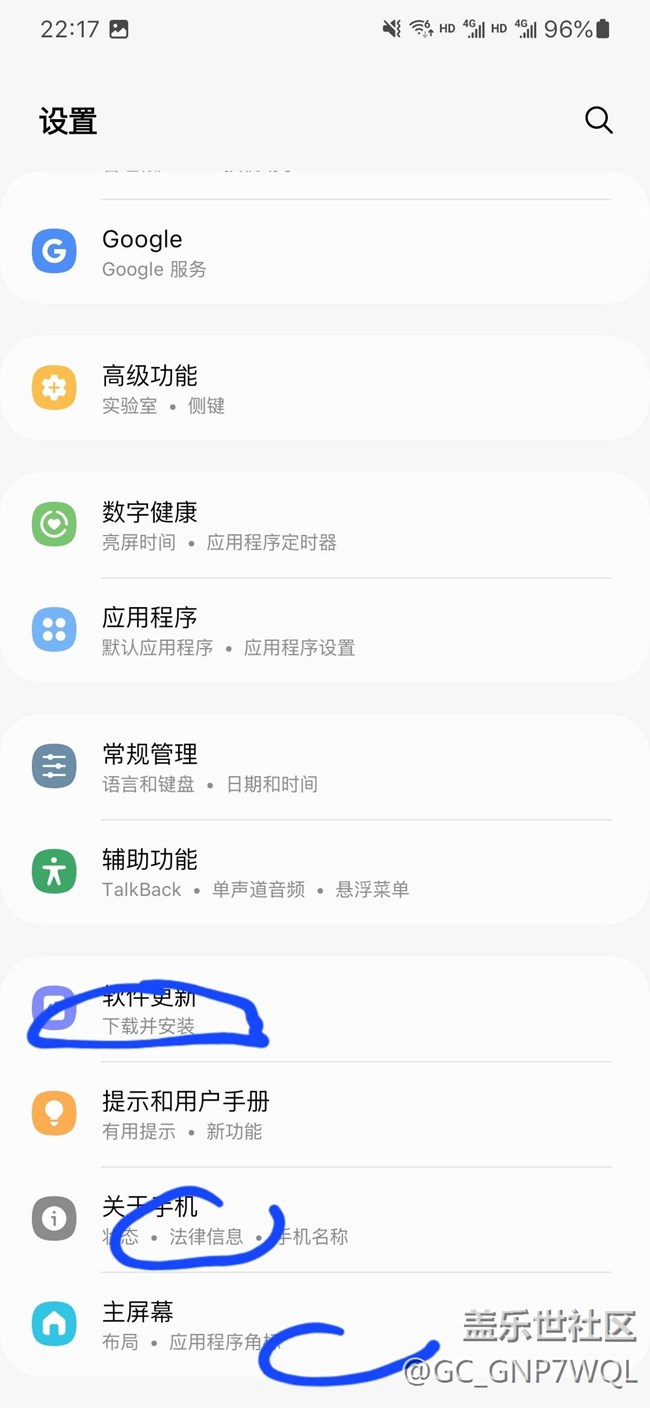View 关于手机 details
This screenshot has height=1408, width=650.
[325, 1220]
